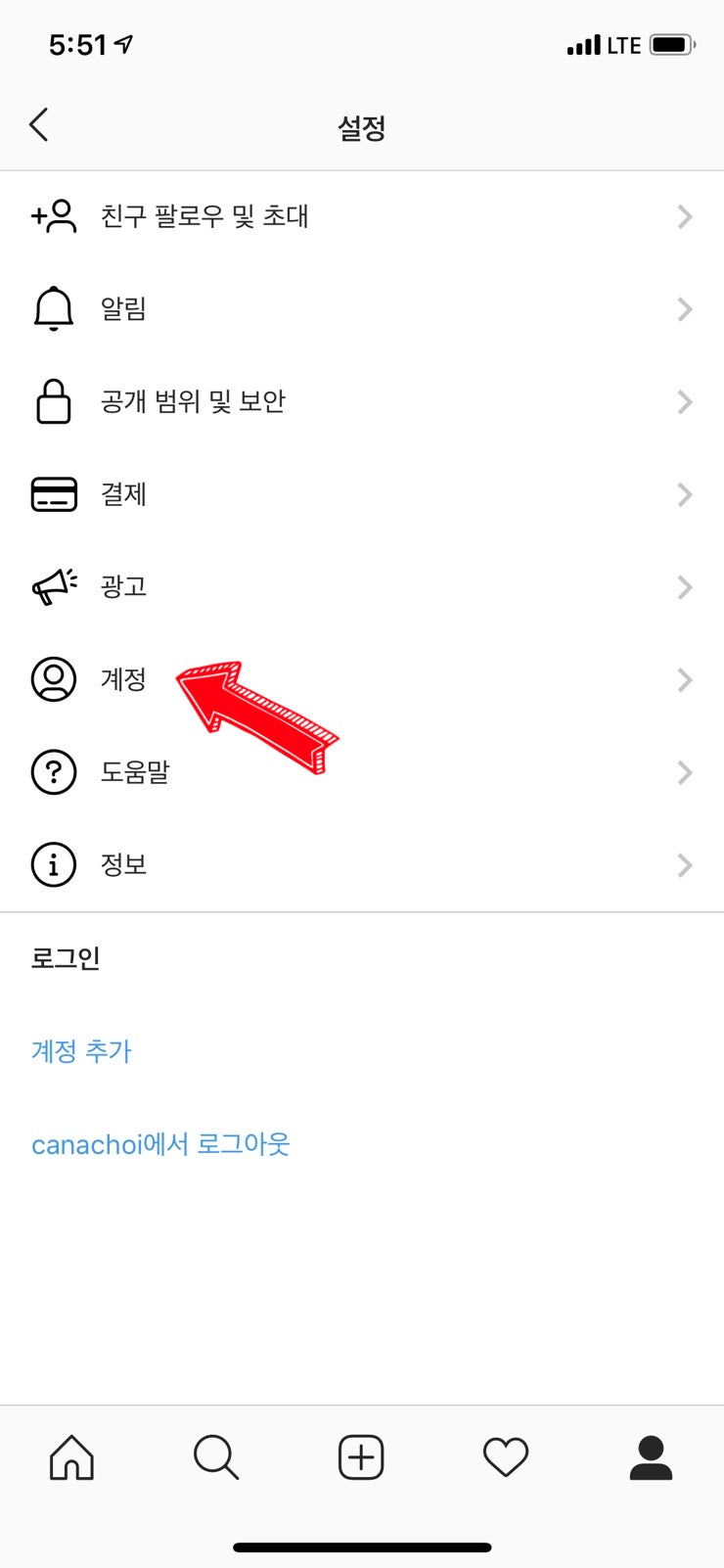Open 공개 범위 및 보안
This screenshot has height=1568, width=724.
tap(362, 401)
